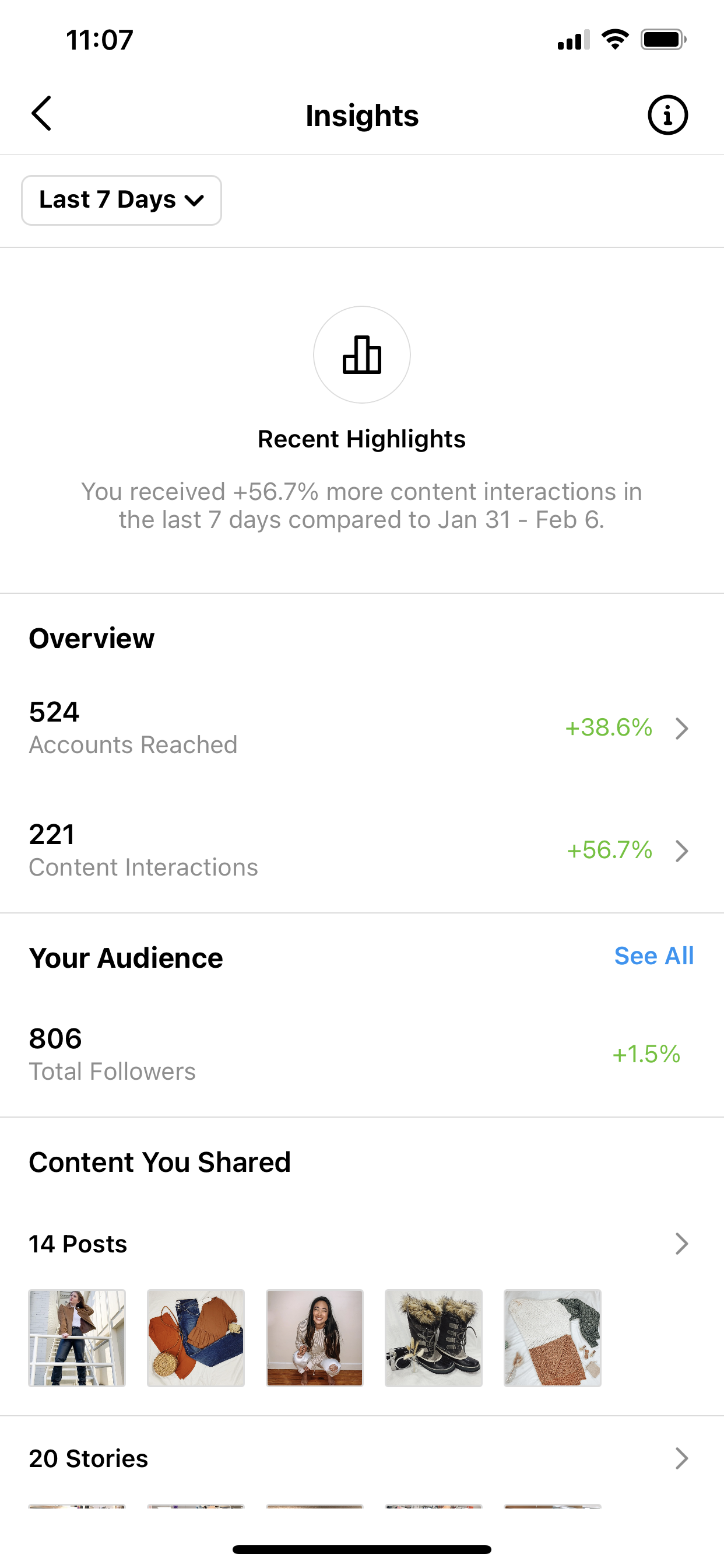
Task: Open the 20 Stories list
Action: tap(362, 1458)
